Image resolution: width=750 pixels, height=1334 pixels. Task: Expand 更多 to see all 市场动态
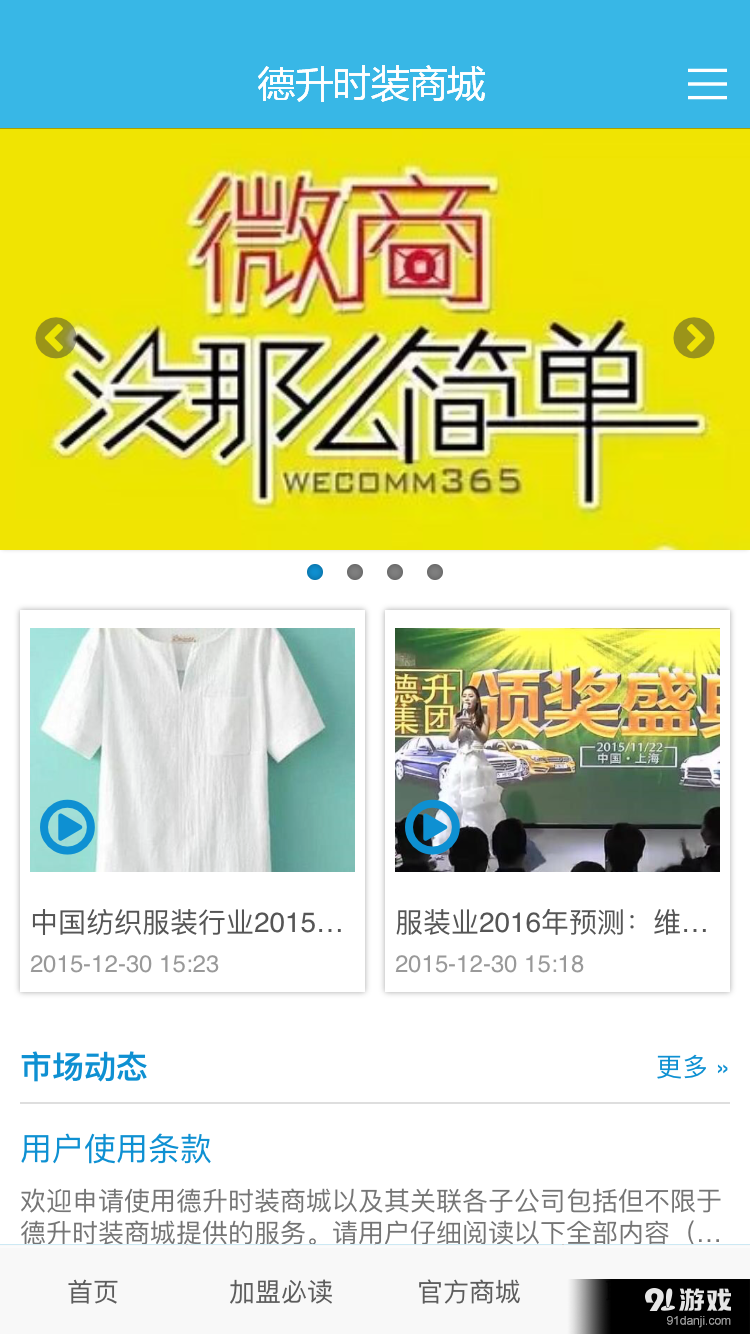(693, 1067)
